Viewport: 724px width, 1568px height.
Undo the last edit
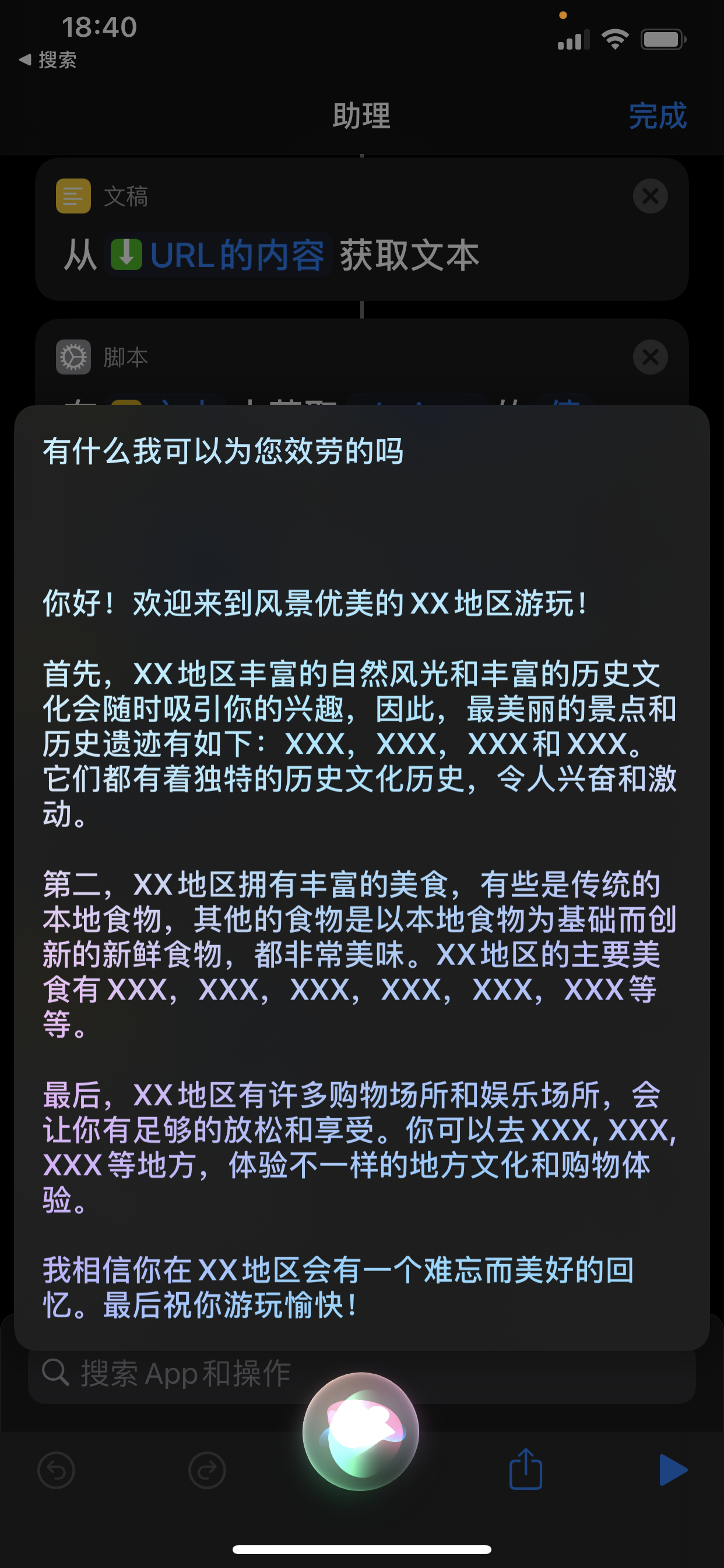click(57, 1471)
